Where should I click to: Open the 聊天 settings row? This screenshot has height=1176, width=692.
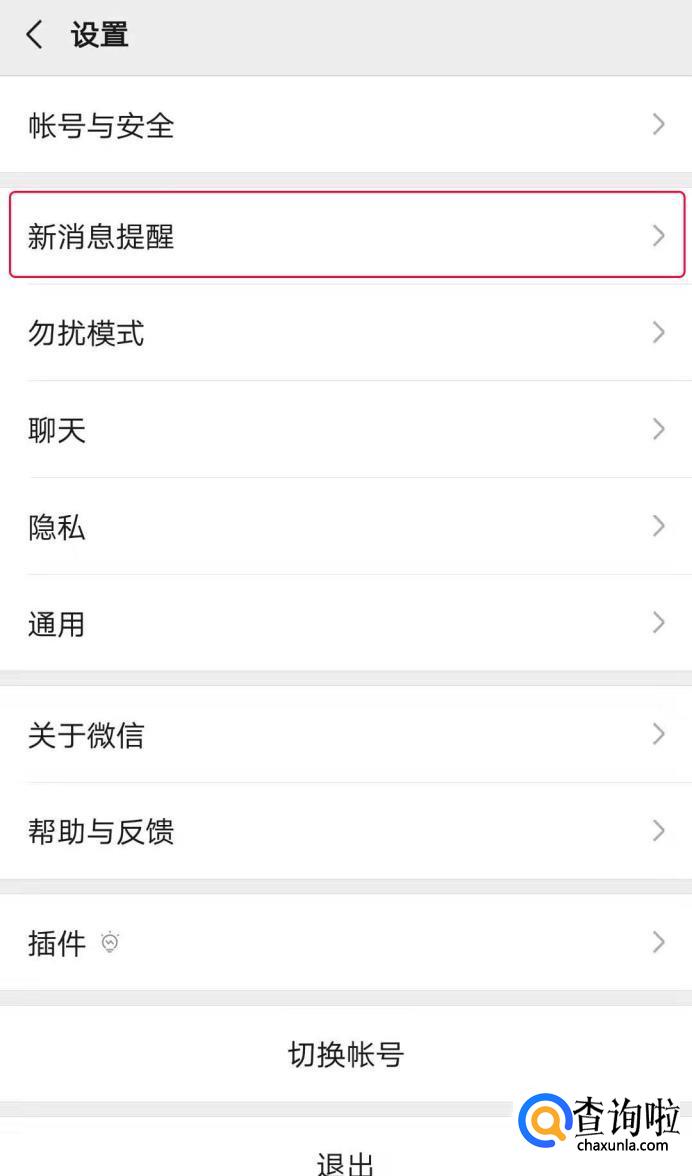[346, 430]
